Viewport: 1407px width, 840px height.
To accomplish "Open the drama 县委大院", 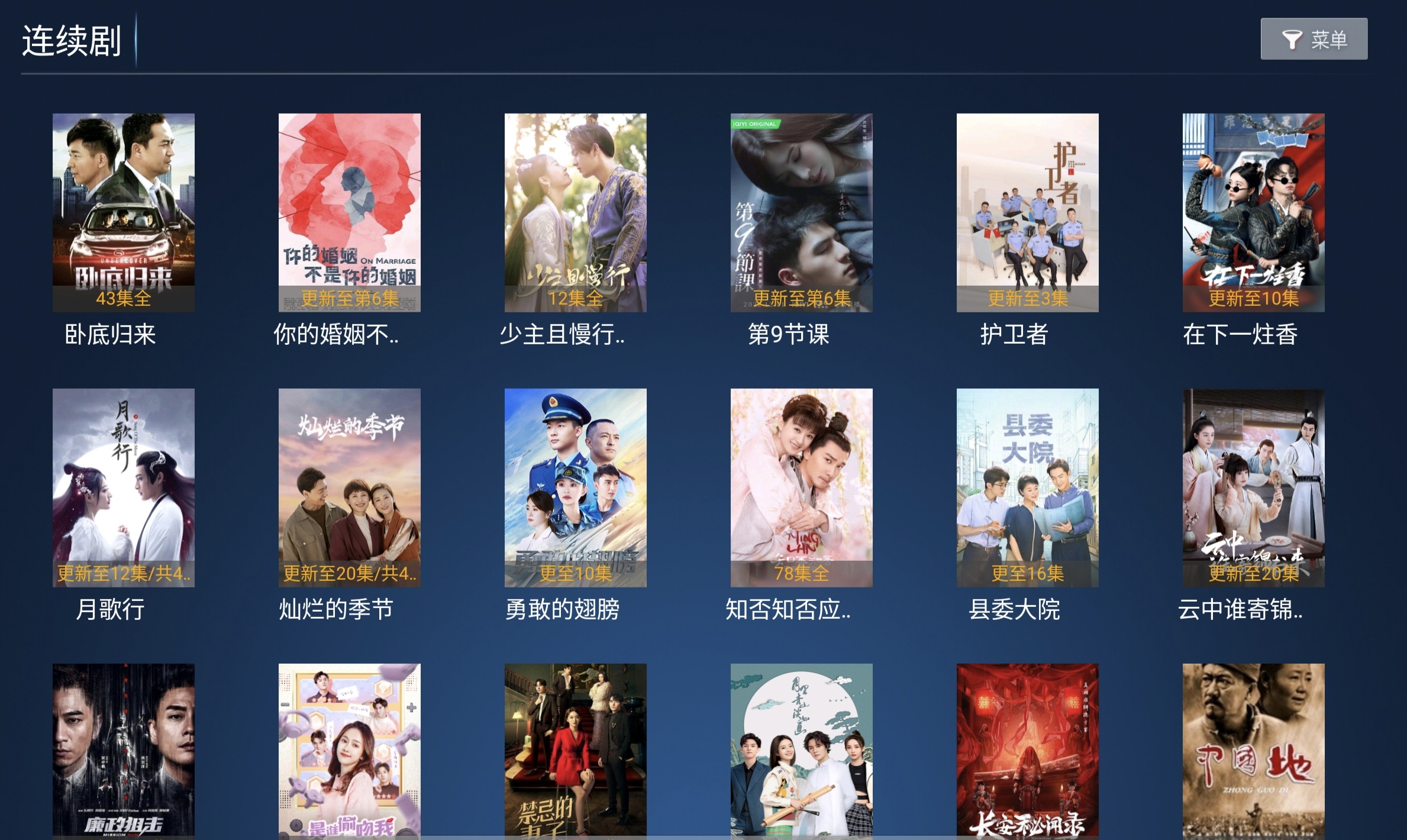I will (x=1027, y=487).
